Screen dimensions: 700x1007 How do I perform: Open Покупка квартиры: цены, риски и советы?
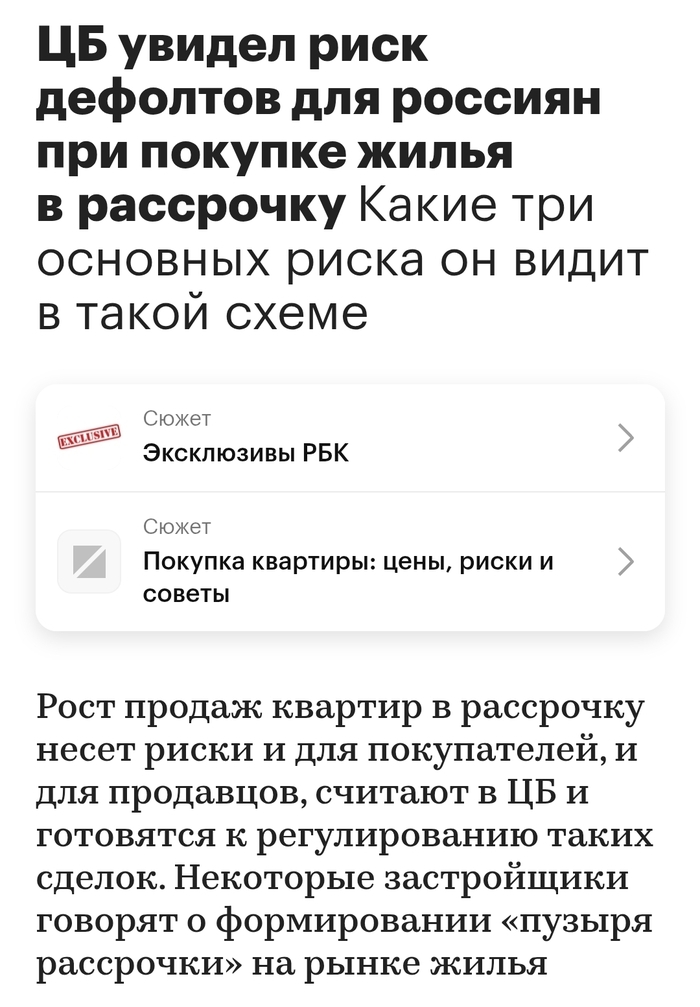click(x=349, y=561)
